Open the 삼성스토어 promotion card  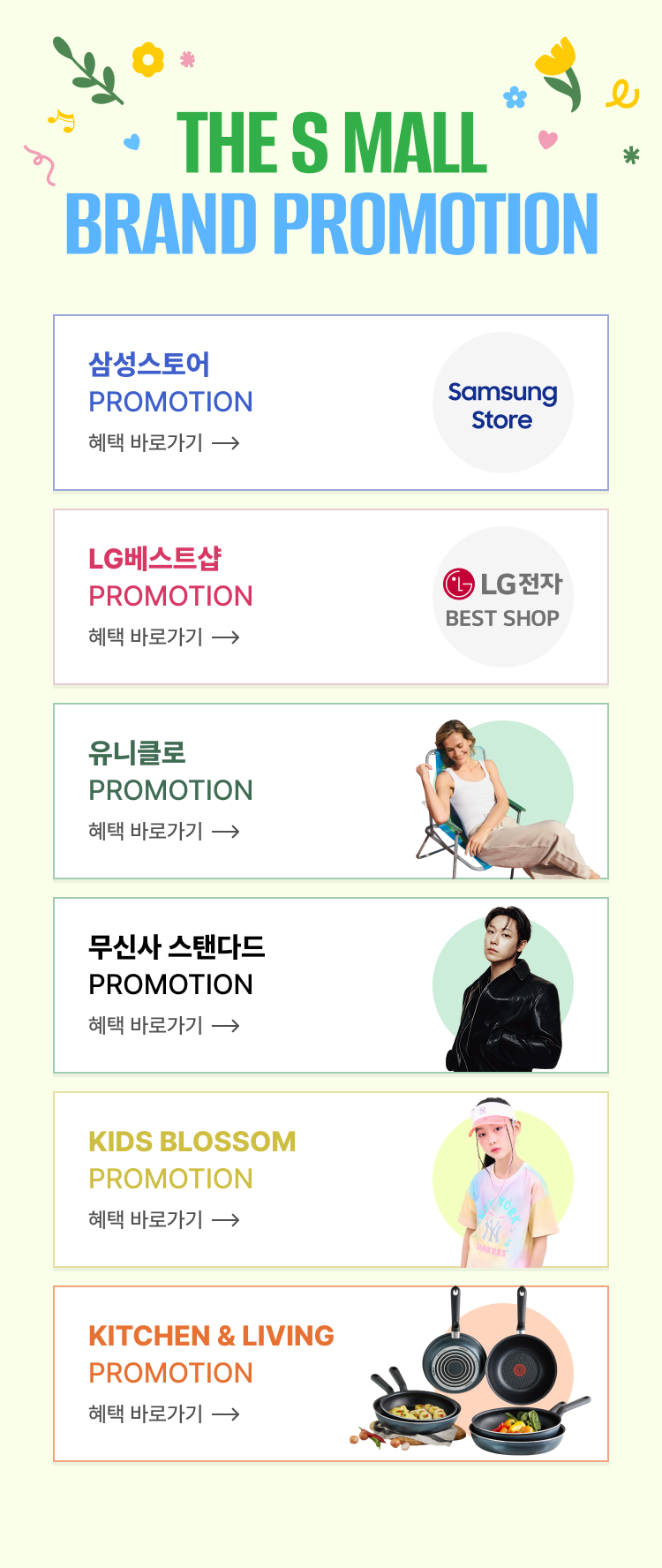(x=330, y=403)
